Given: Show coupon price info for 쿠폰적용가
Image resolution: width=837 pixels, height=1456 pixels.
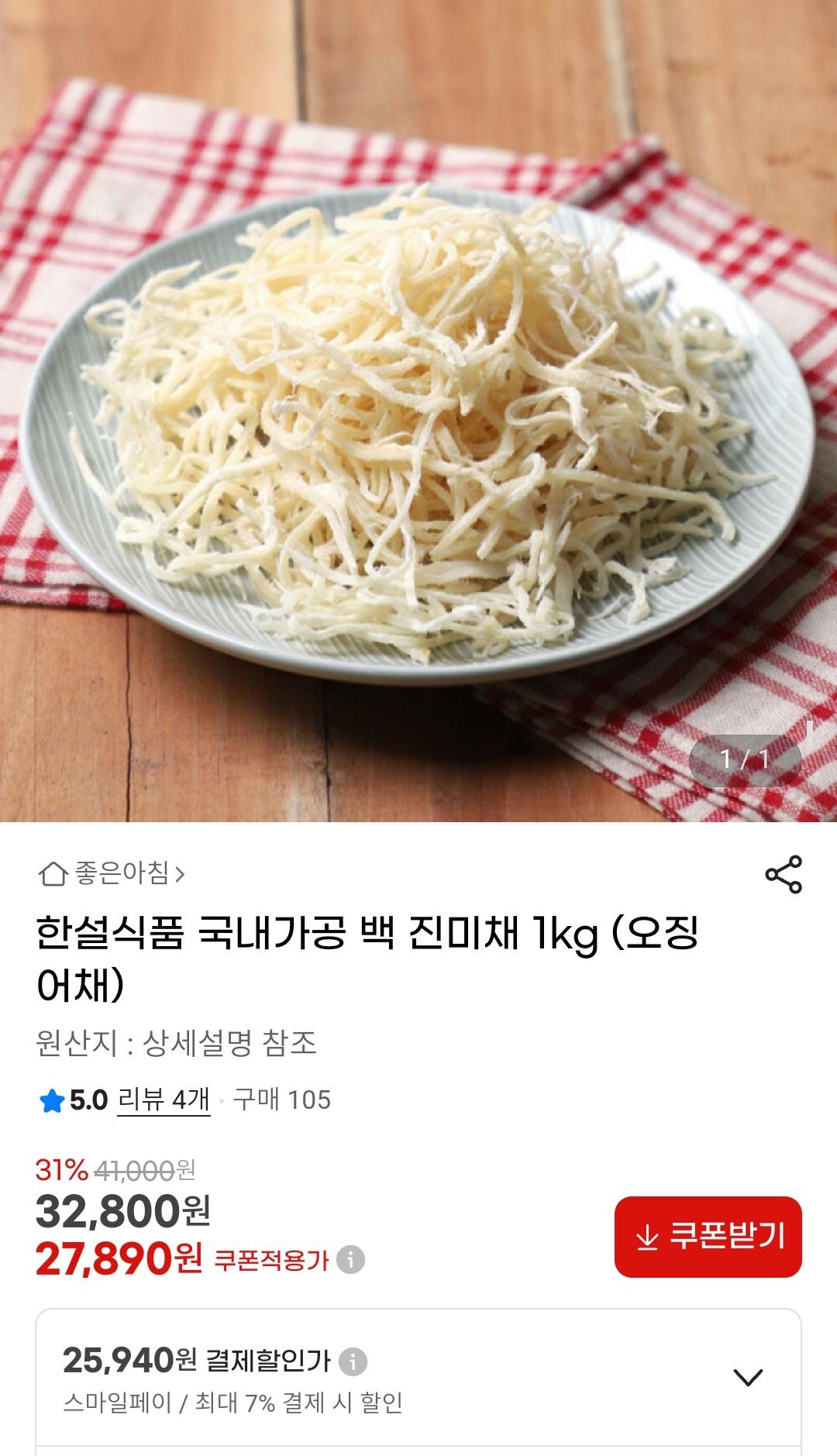Looking at the screenshot, I should [x=350, y=1259].
